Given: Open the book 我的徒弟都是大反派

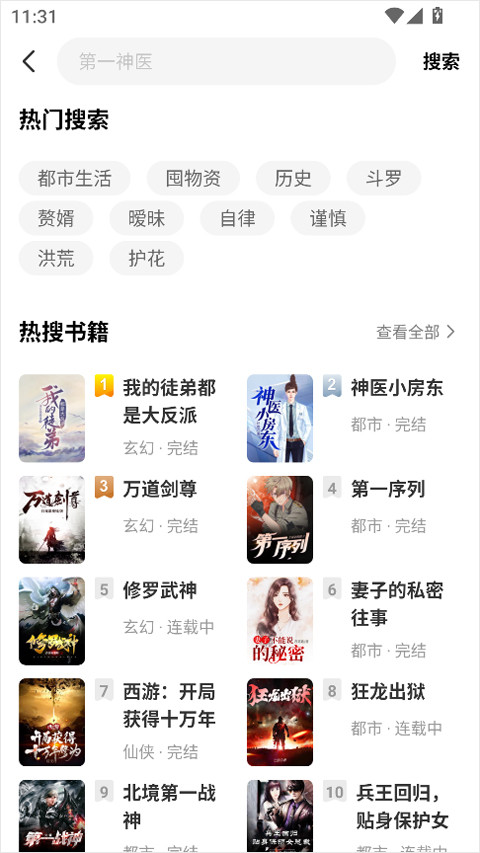Looking at the screenshot, I should tap(118, 418).
